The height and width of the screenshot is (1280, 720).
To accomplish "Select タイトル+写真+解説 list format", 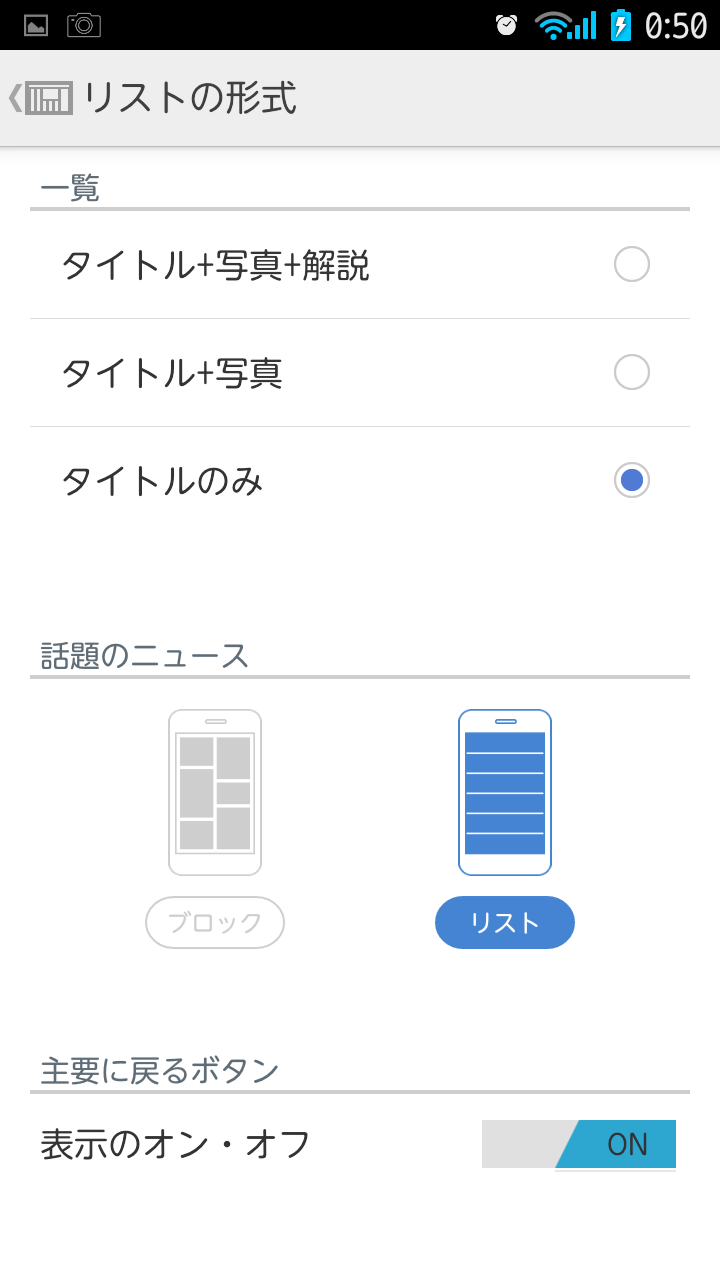I will click(x=631, y=265).
